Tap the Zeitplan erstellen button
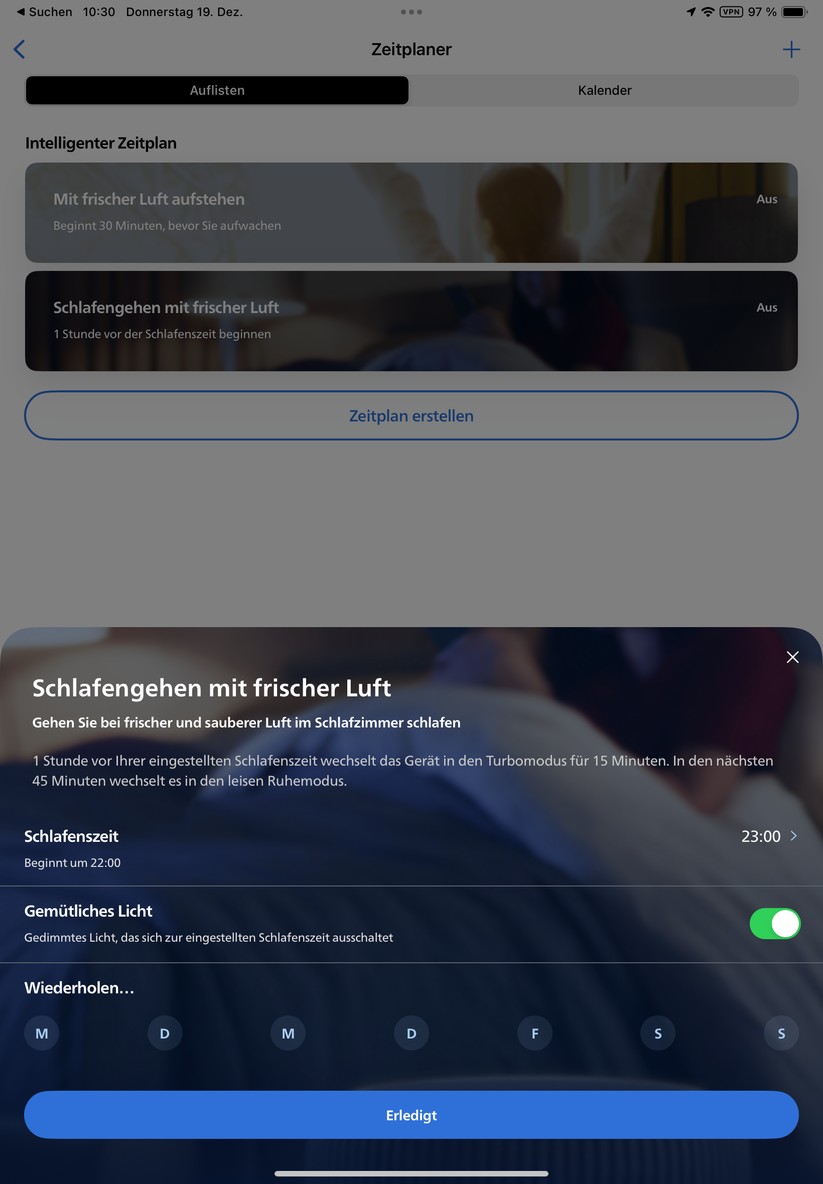This screenshot has width=823, height=1184. click(411, 415)
